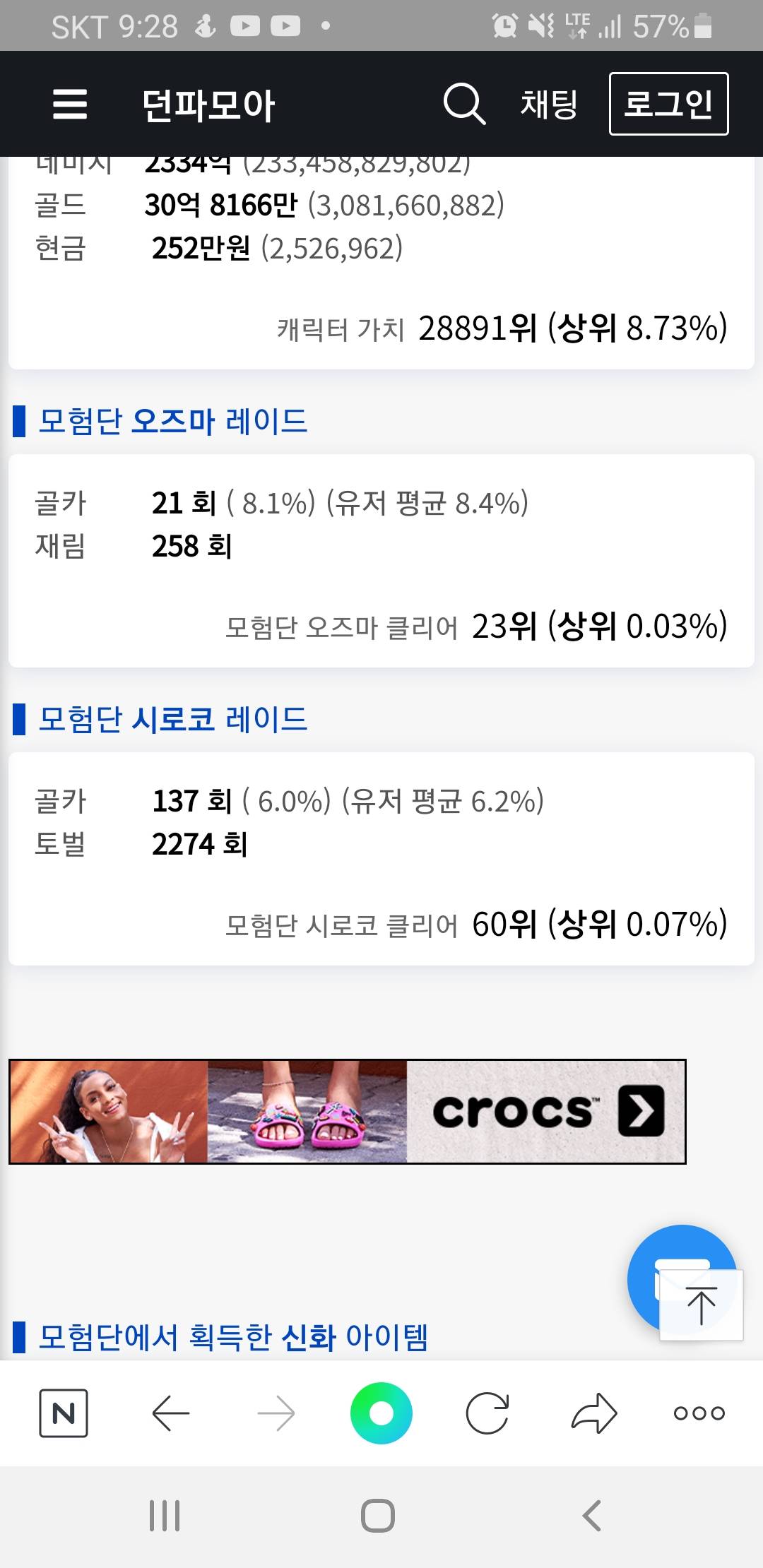
Task: Open the Naver home button in browser bar
Action: pyautogui.click(x=64, y=1413)
